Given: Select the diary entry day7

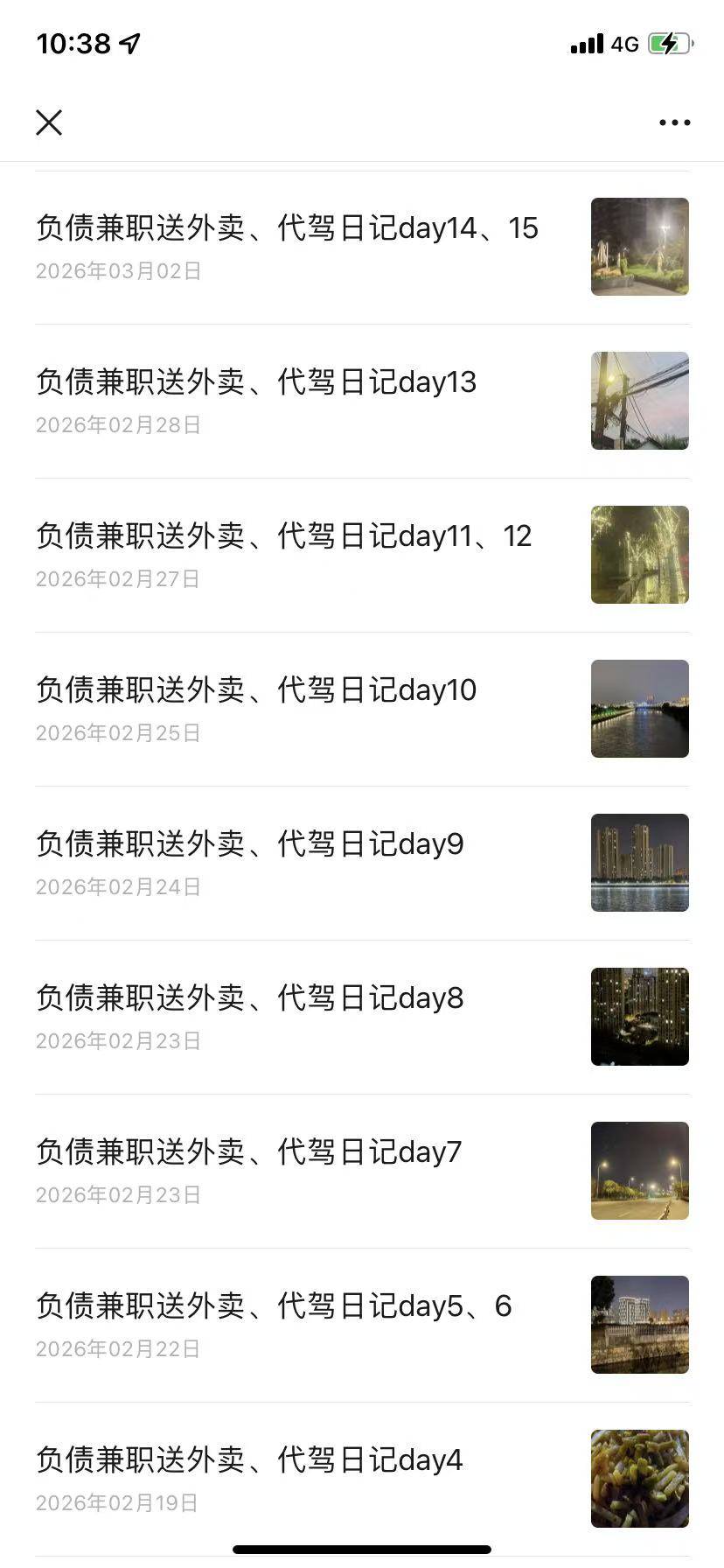Looking at the screenshot, I should (249, 1153).
